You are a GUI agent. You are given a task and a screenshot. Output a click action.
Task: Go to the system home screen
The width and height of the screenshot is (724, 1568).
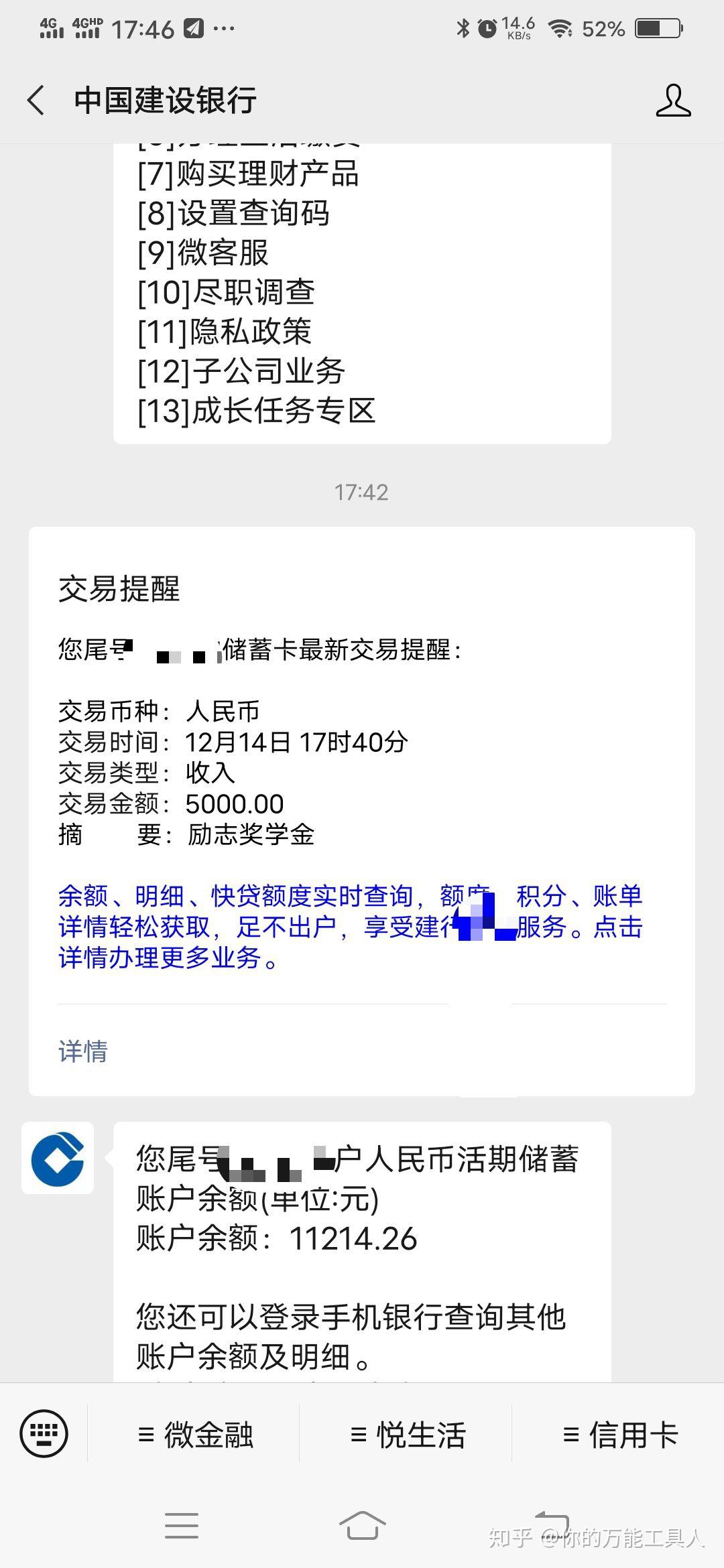(362, 1525)
